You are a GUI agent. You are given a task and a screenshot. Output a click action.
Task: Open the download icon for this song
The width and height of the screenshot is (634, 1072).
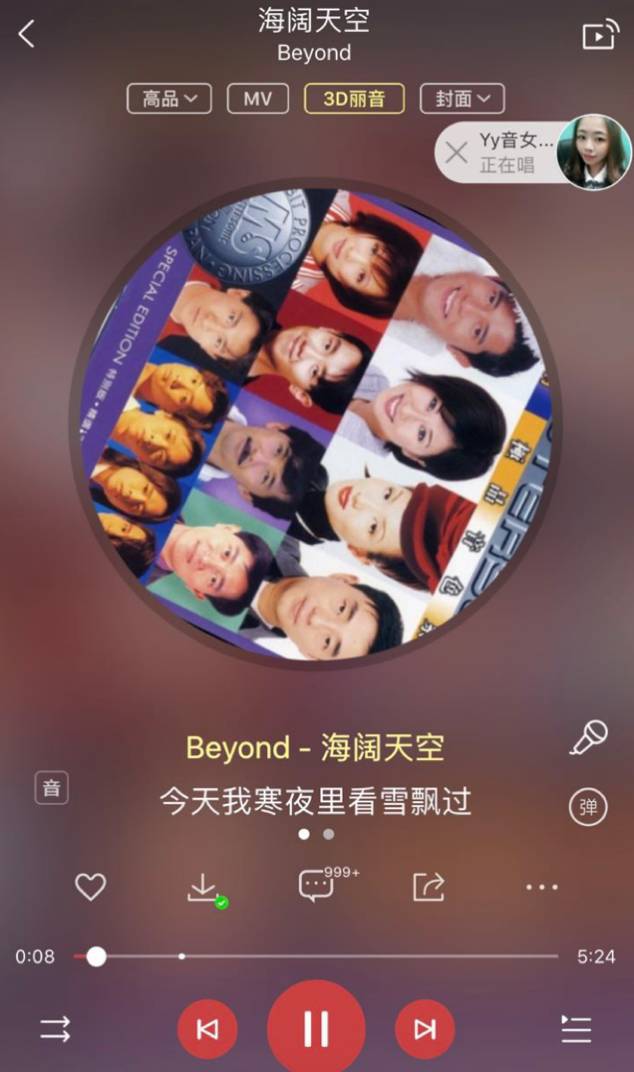point(204,887)
